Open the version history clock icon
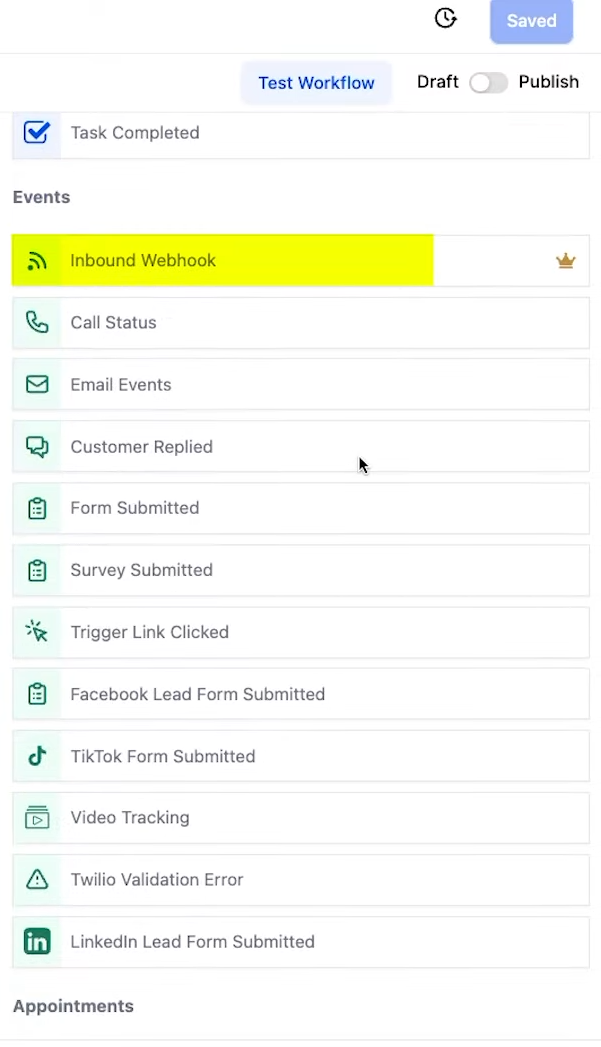Image resolution: width=601 pixels, height=1047 pixels. click(x=445, y=18)
